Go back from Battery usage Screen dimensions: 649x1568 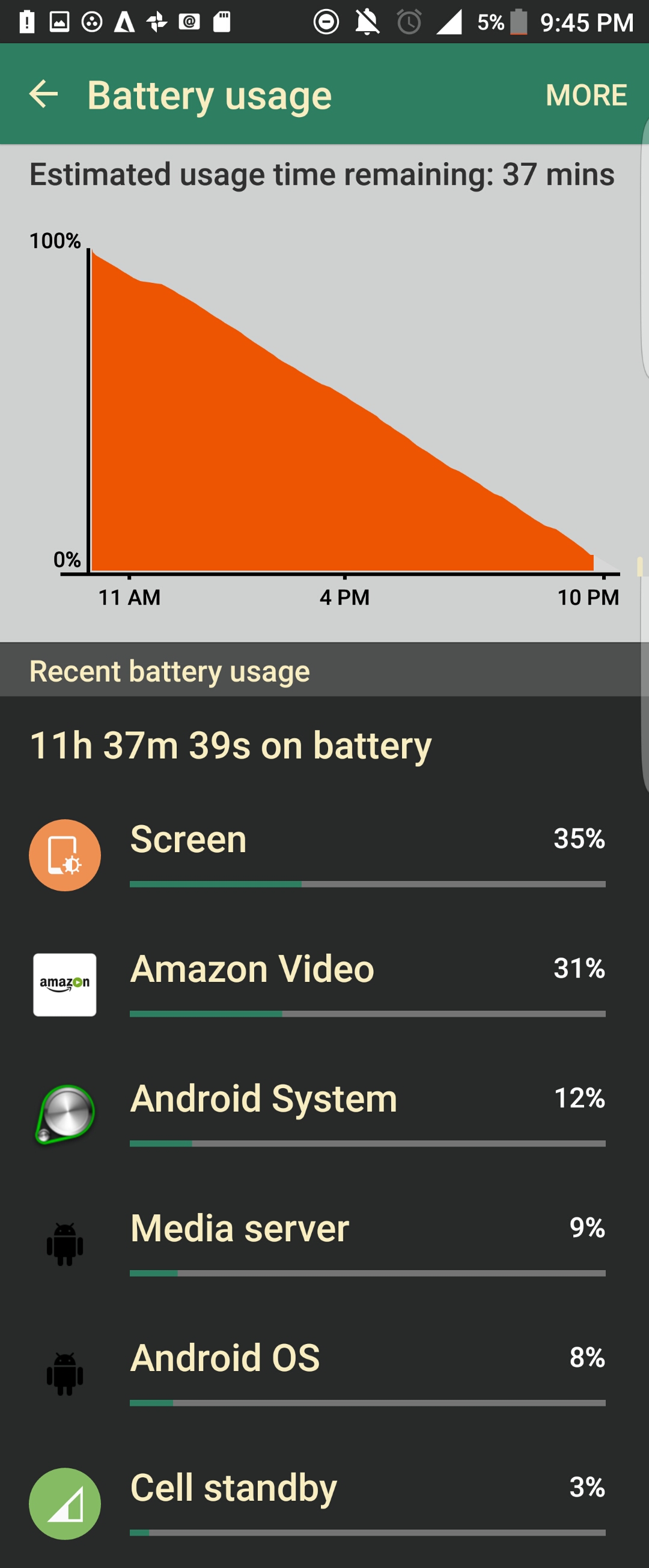[43, 94]
